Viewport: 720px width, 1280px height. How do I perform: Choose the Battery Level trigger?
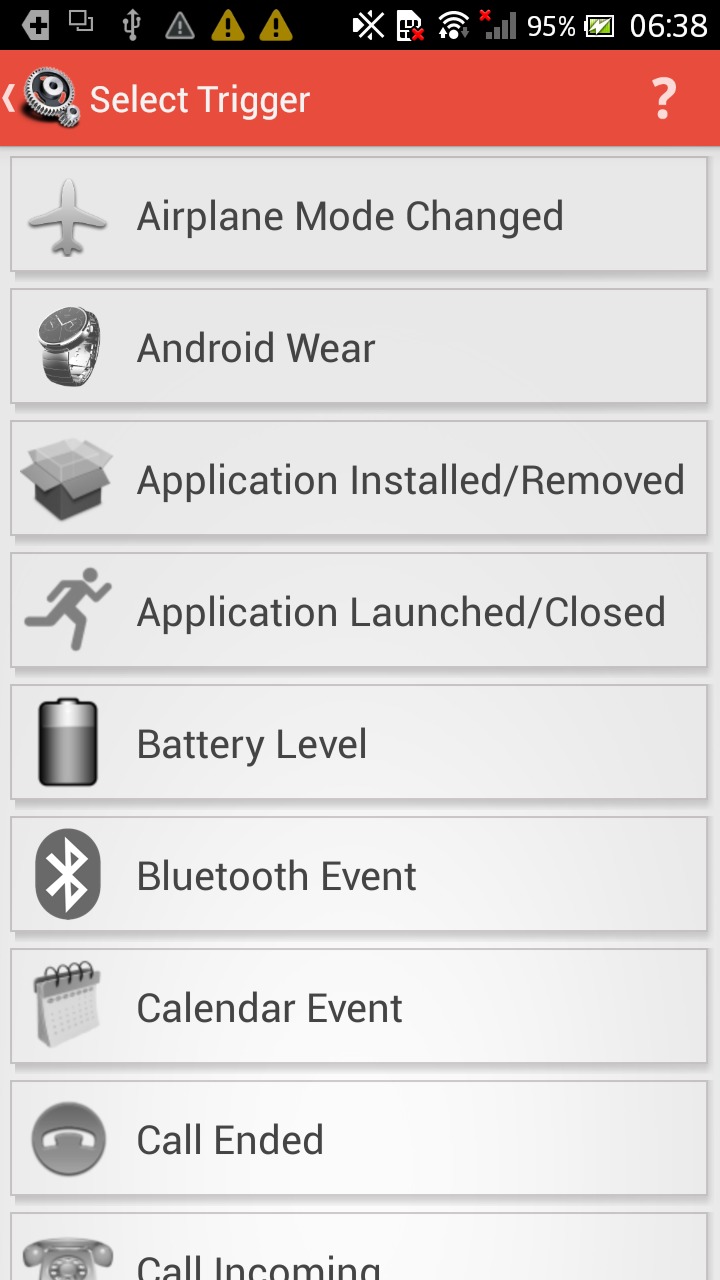359,743
